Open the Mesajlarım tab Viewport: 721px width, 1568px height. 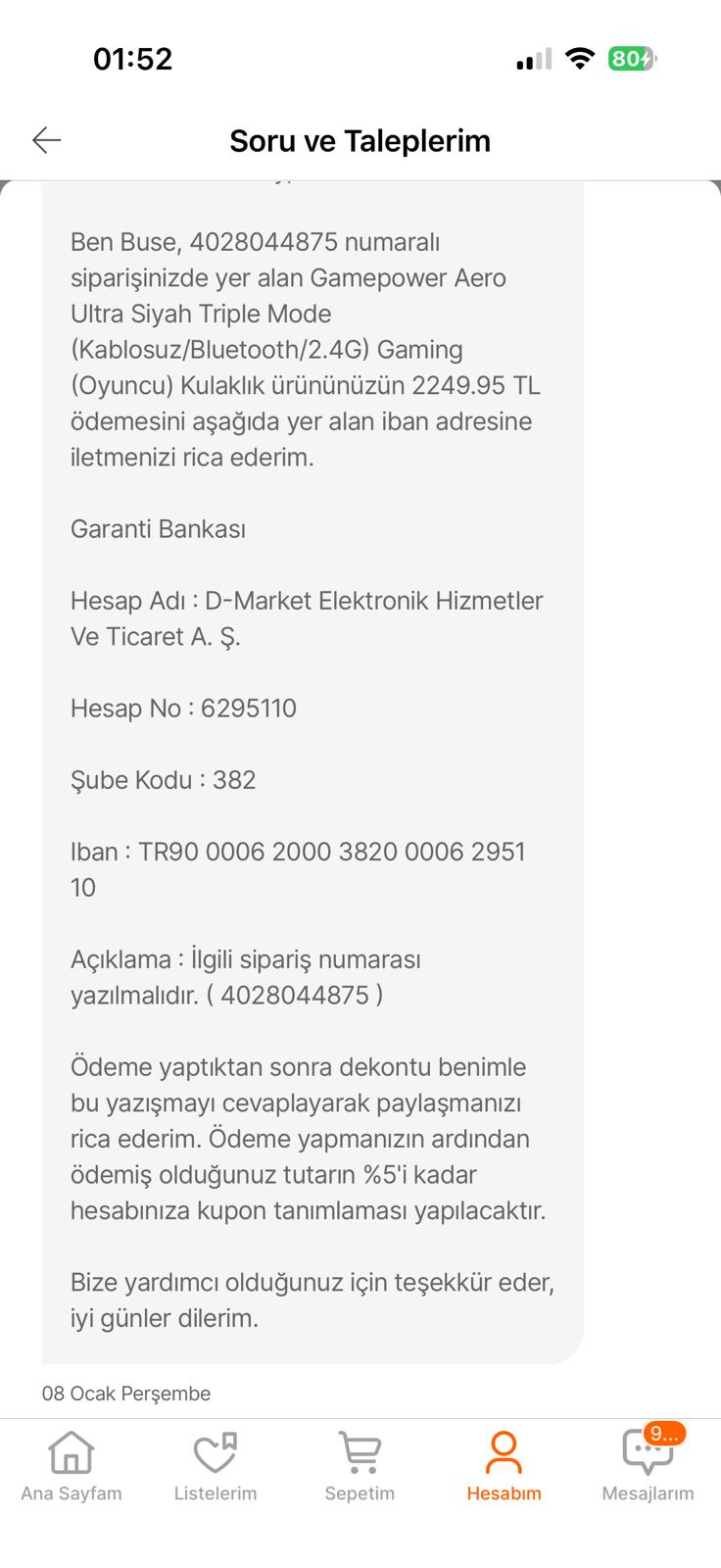[x=648, y=1467]
